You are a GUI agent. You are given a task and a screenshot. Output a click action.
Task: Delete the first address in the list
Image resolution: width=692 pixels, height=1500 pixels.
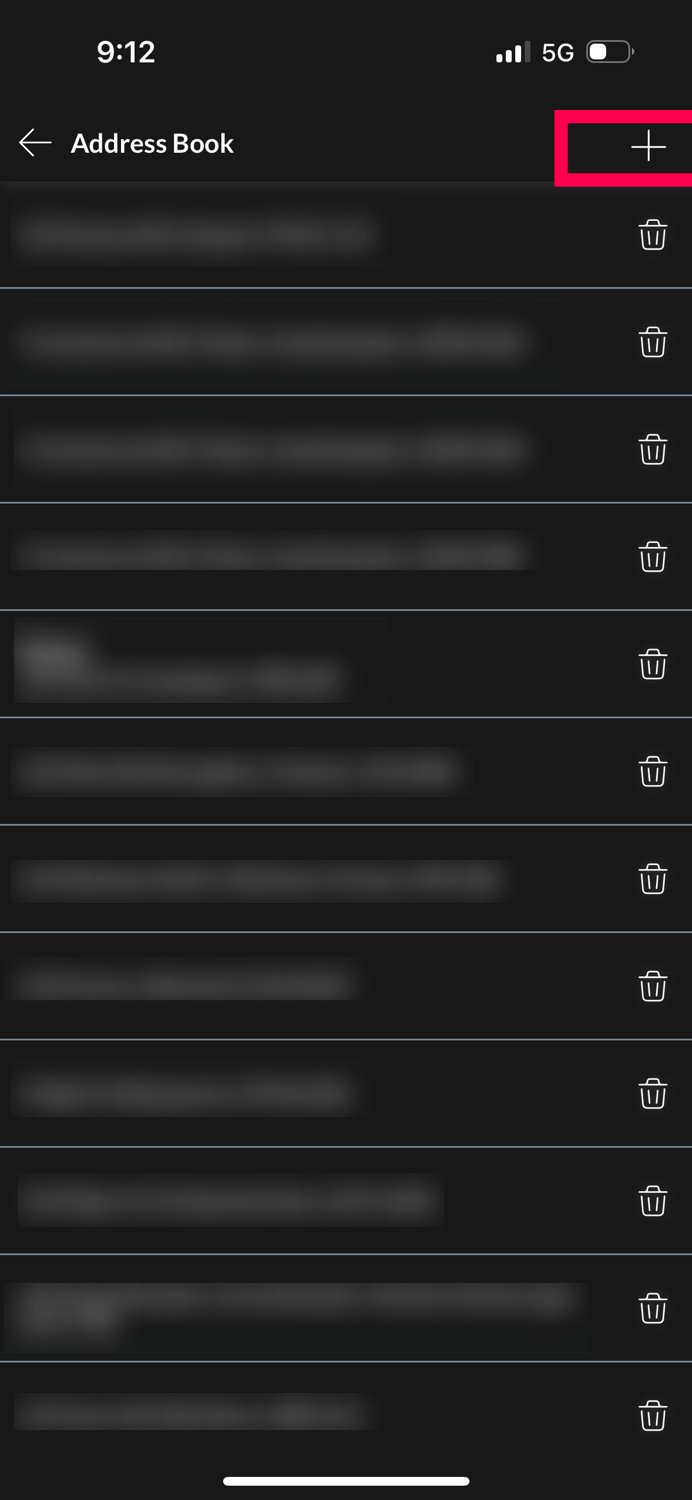tap(653, 235)
